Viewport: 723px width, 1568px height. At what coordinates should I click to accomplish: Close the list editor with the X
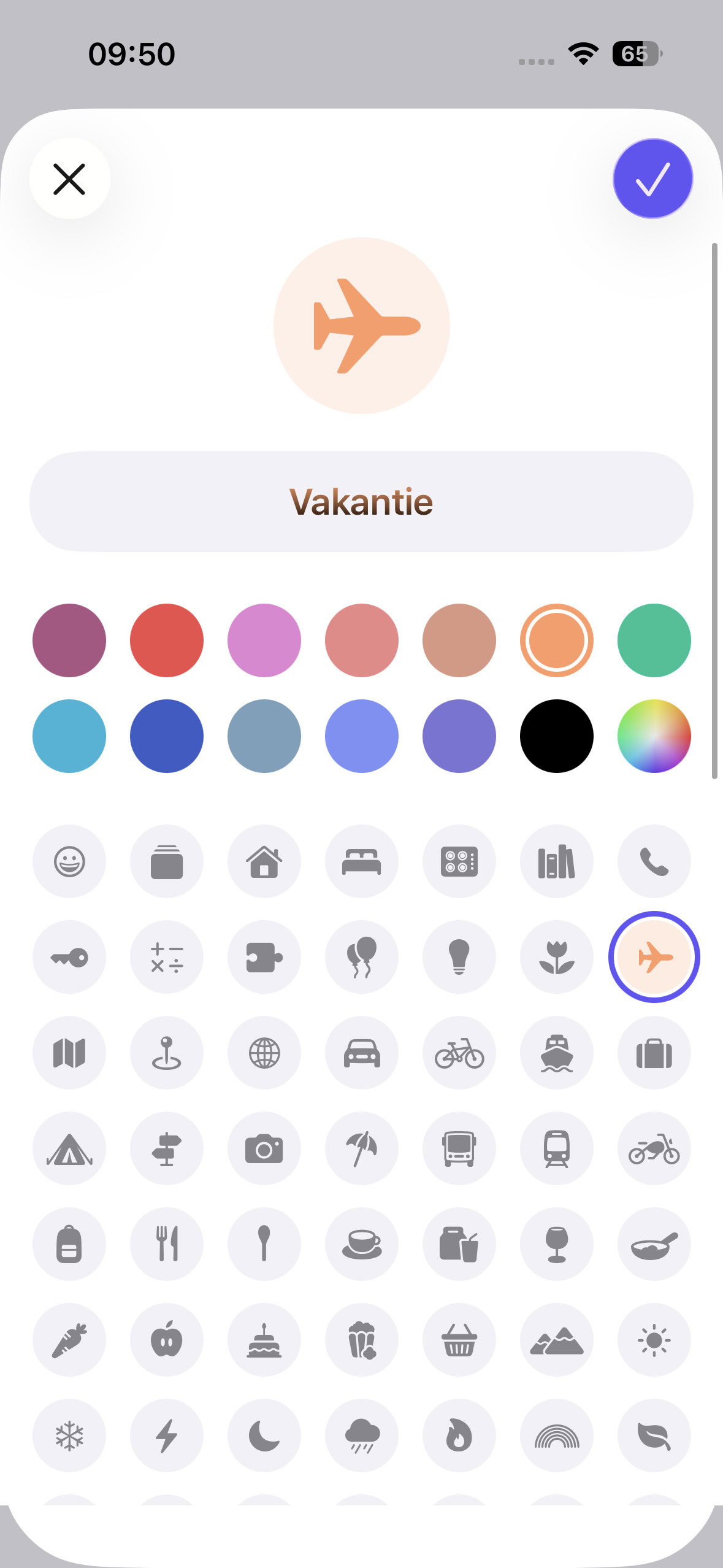click(x=69, y=179)
